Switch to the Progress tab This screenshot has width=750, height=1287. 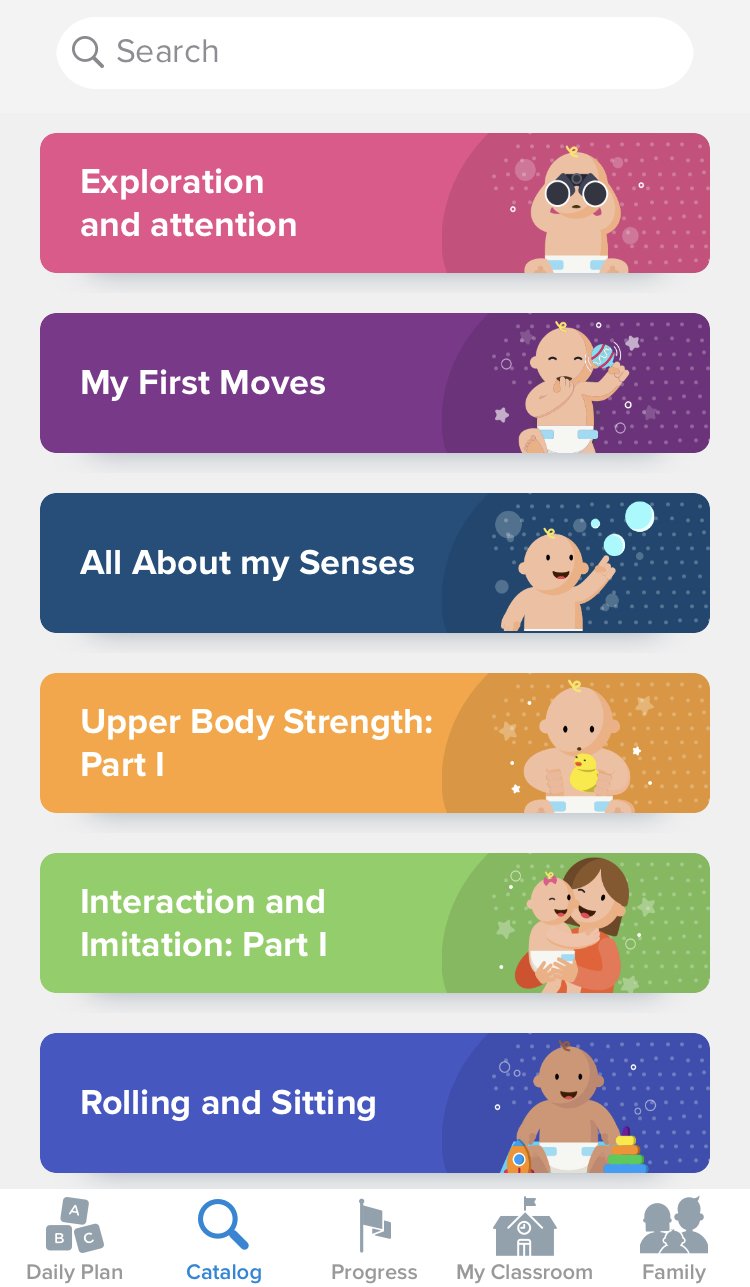coord(374,1240)
